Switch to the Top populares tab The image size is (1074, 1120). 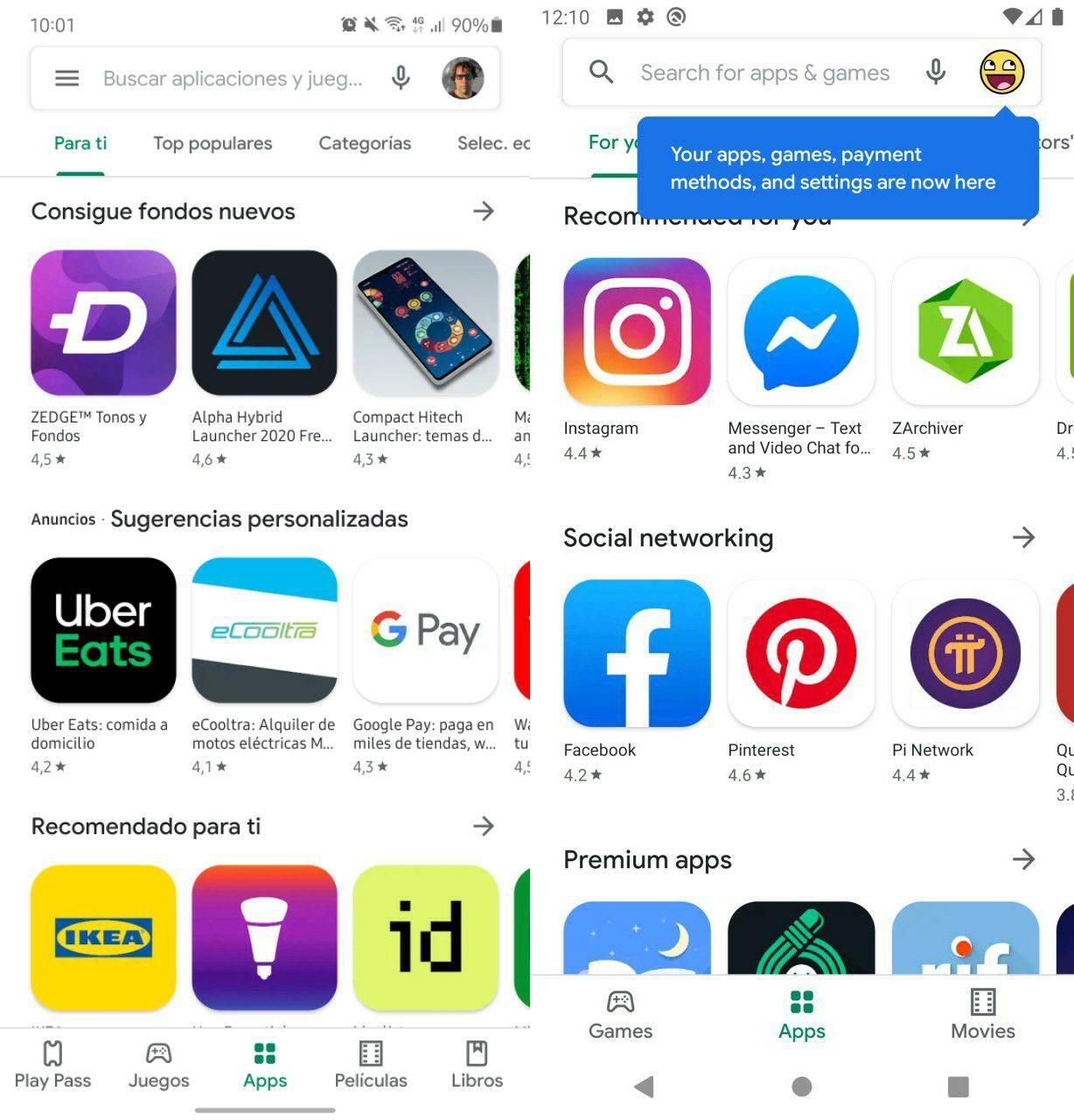(213, 143)
